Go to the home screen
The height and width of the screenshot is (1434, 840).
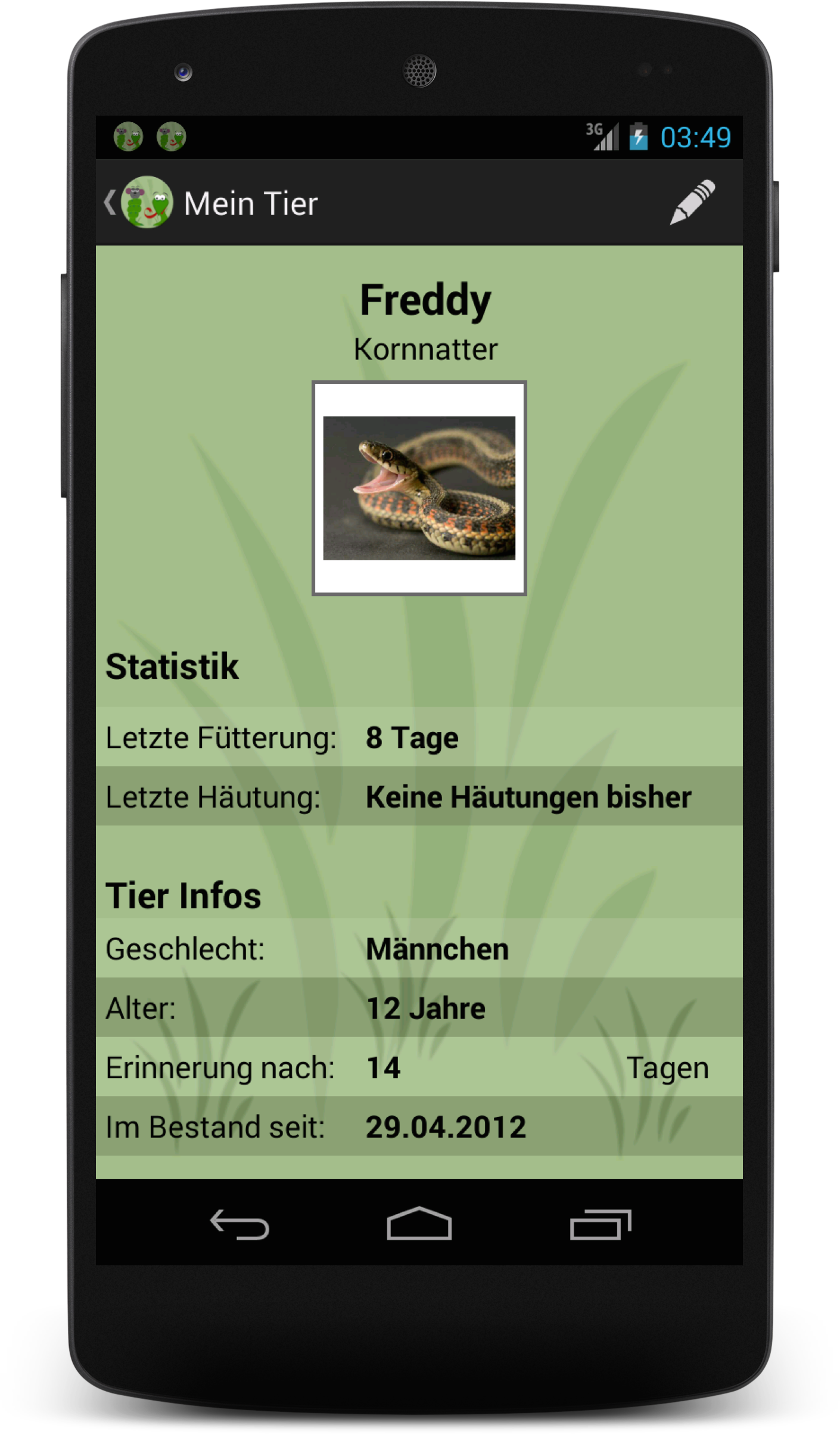tap(419, 1223)
